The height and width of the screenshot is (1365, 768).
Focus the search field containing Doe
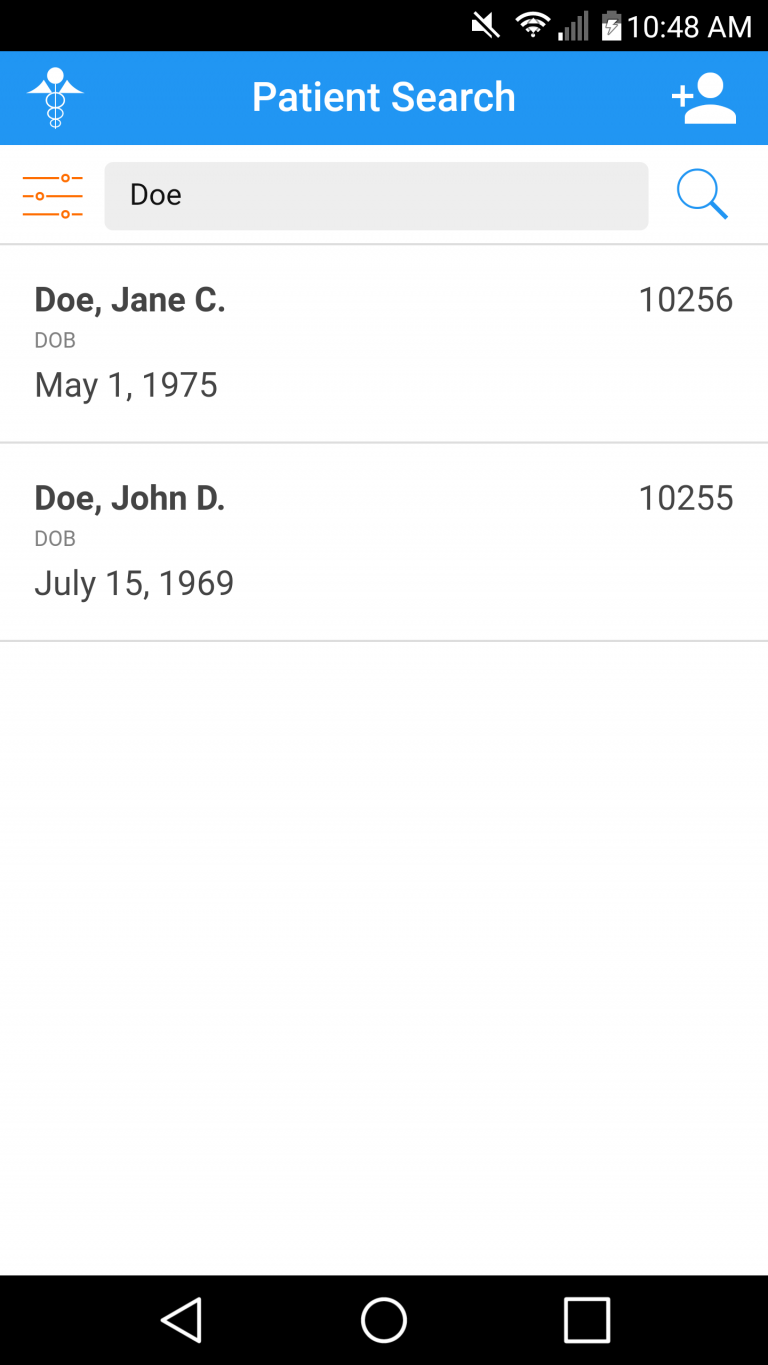[376, 196]
